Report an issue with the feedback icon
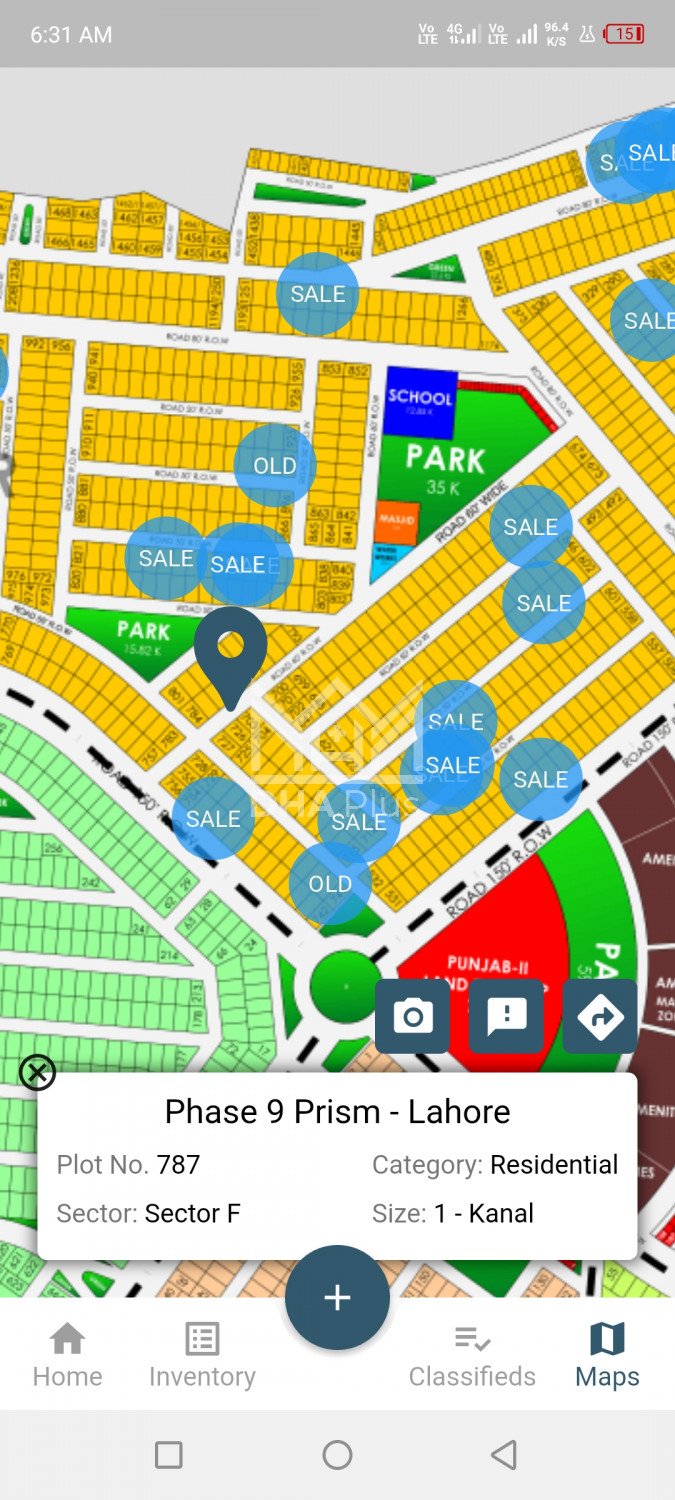 point(506,1016)
